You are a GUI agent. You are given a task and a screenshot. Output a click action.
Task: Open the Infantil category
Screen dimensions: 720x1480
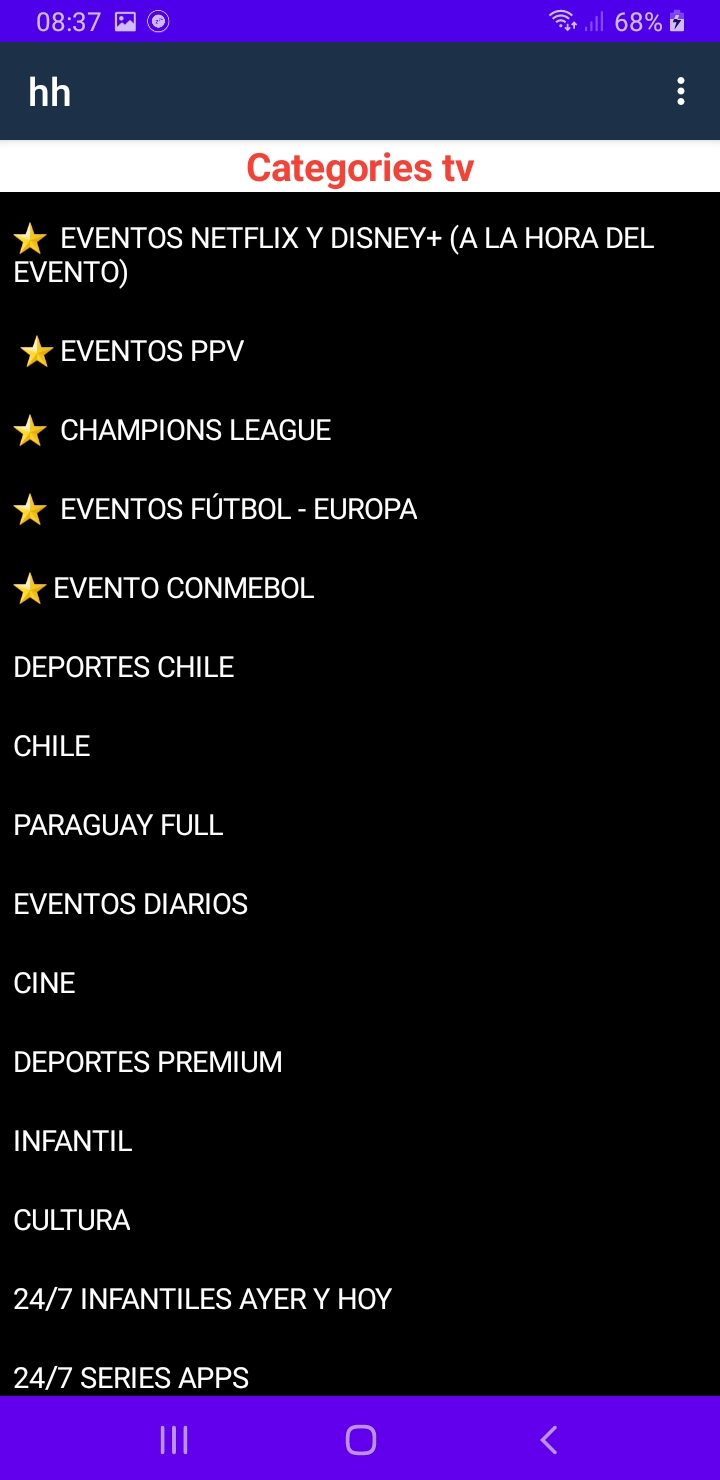click(360, 1141)
